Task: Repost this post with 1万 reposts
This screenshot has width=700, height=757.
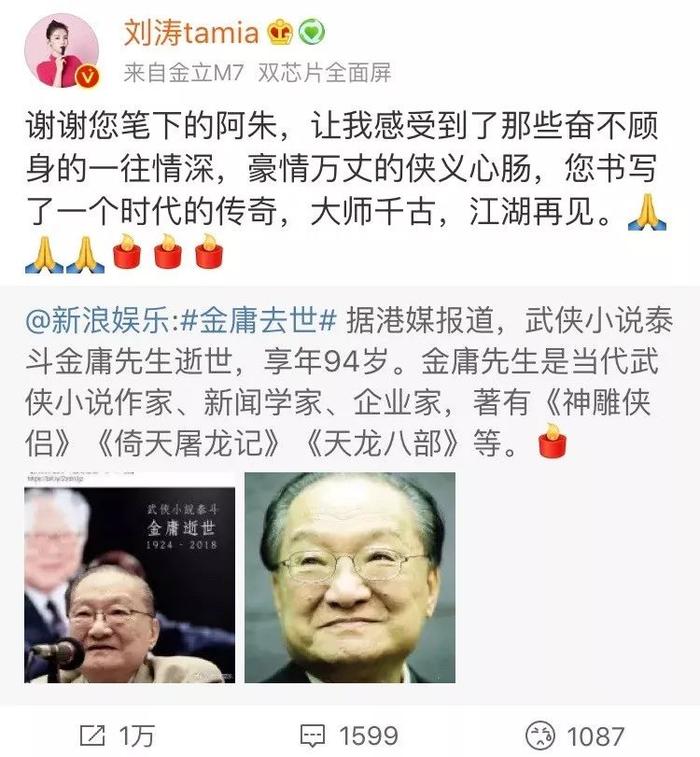Action: [x=117, y=735]
